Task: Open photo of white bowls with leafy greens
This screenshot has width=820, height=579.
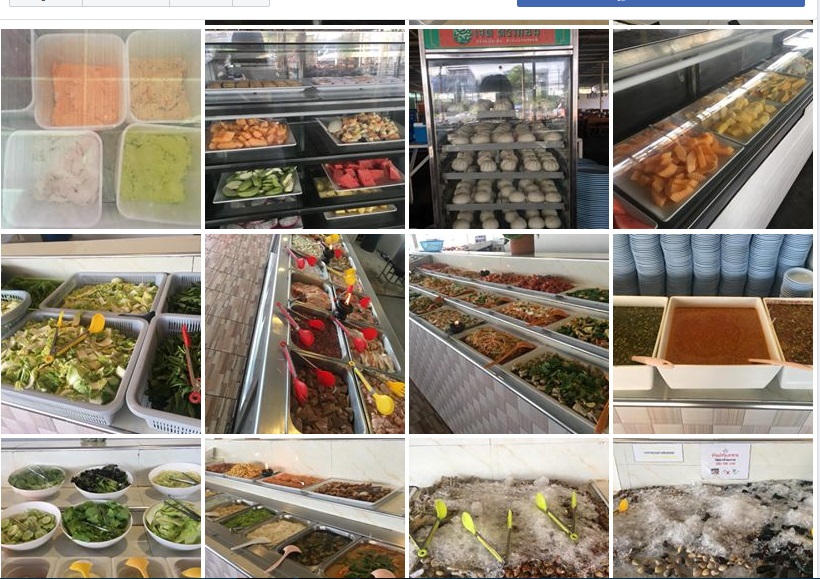Action: pos(101,508)
